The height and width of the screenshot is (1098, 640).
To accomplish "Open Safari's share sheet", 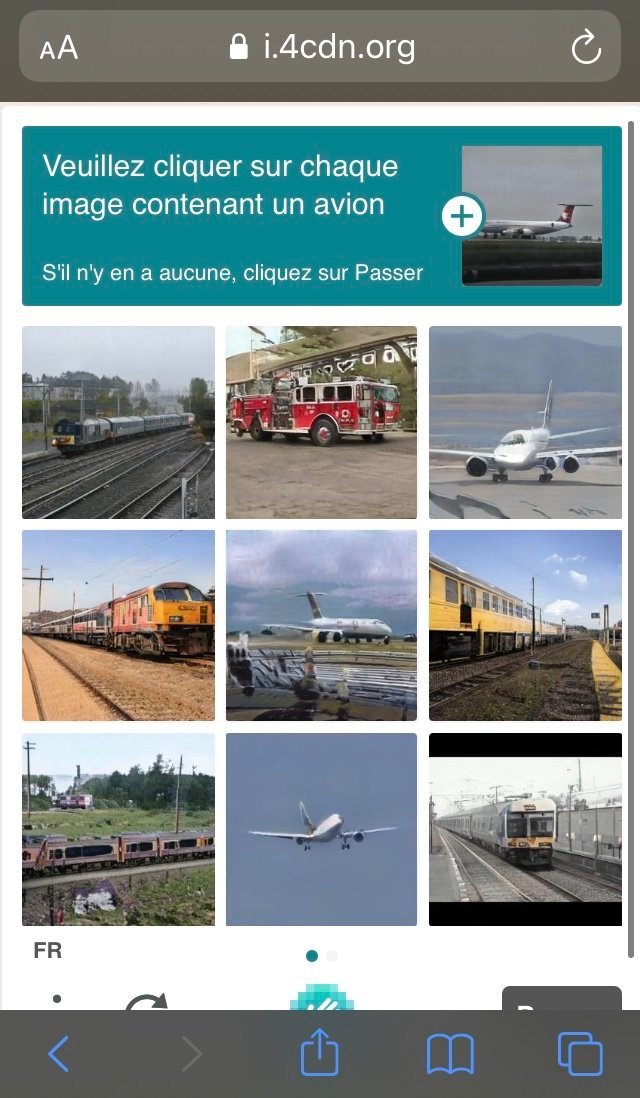I will [320, 1051].
